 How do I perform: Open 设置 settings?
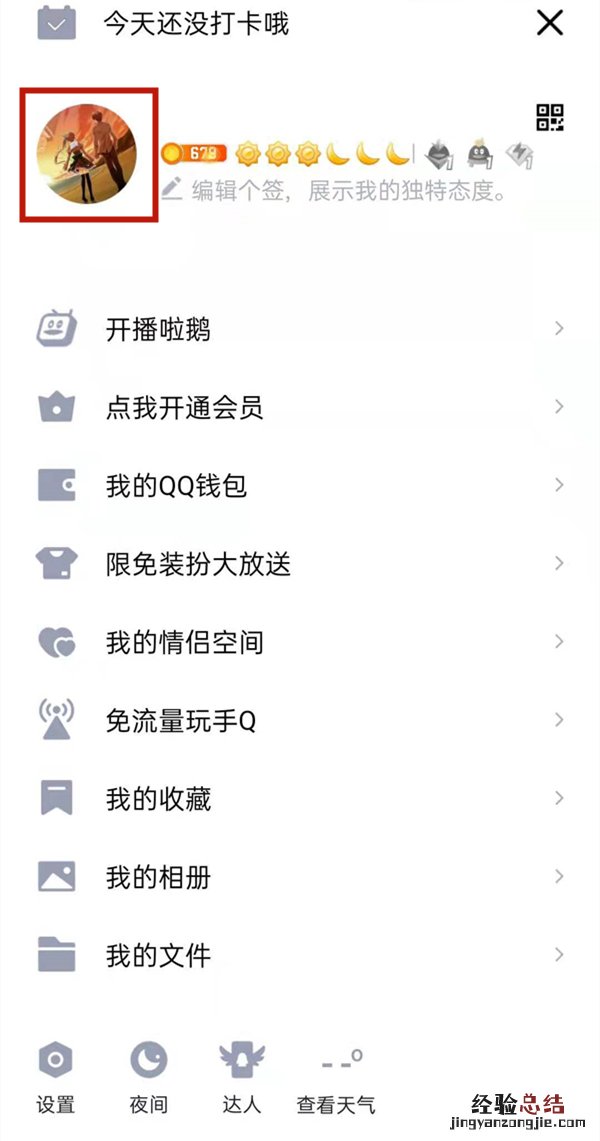(x=56, y=1075)
